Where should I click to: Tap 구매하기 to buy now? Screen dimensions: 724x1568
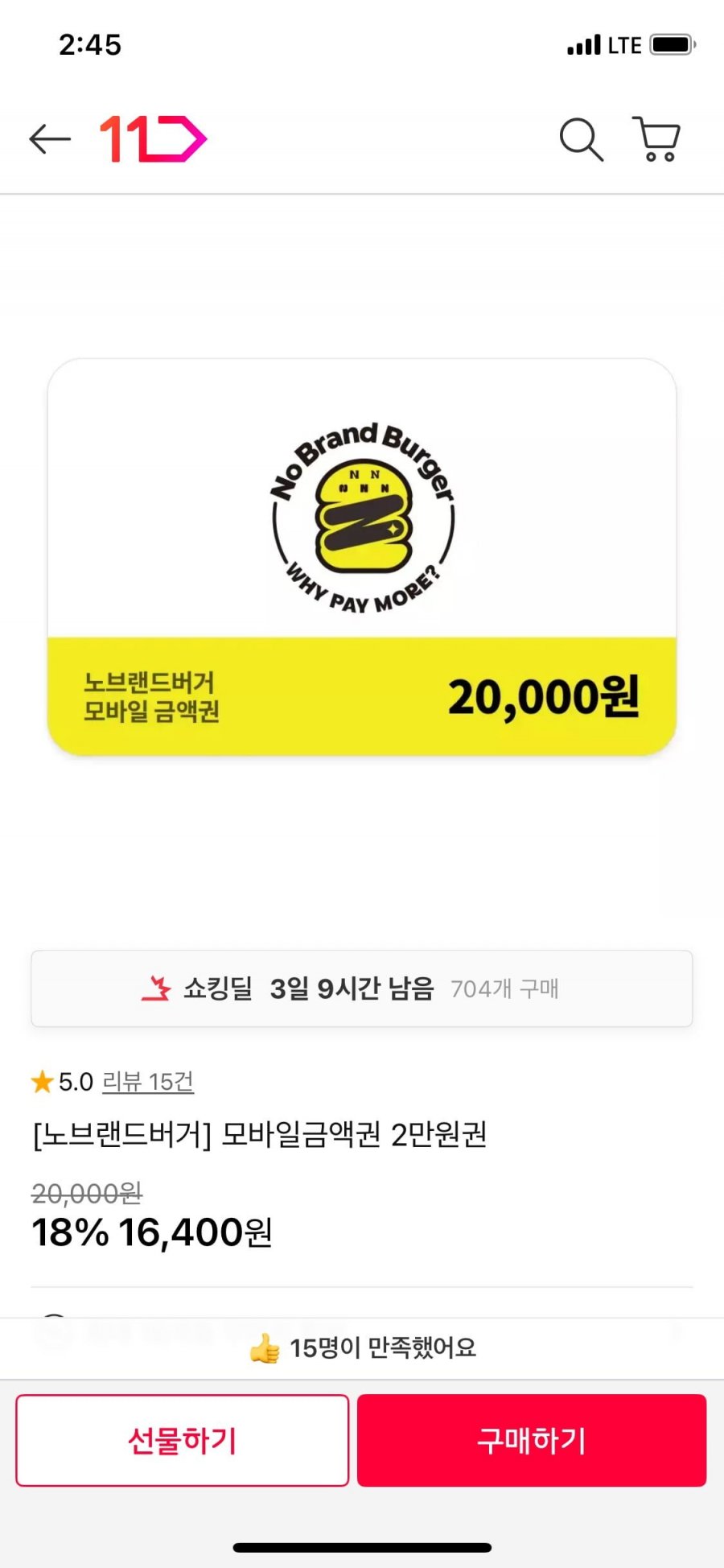pyautogui.click(x=532, y=1440)
